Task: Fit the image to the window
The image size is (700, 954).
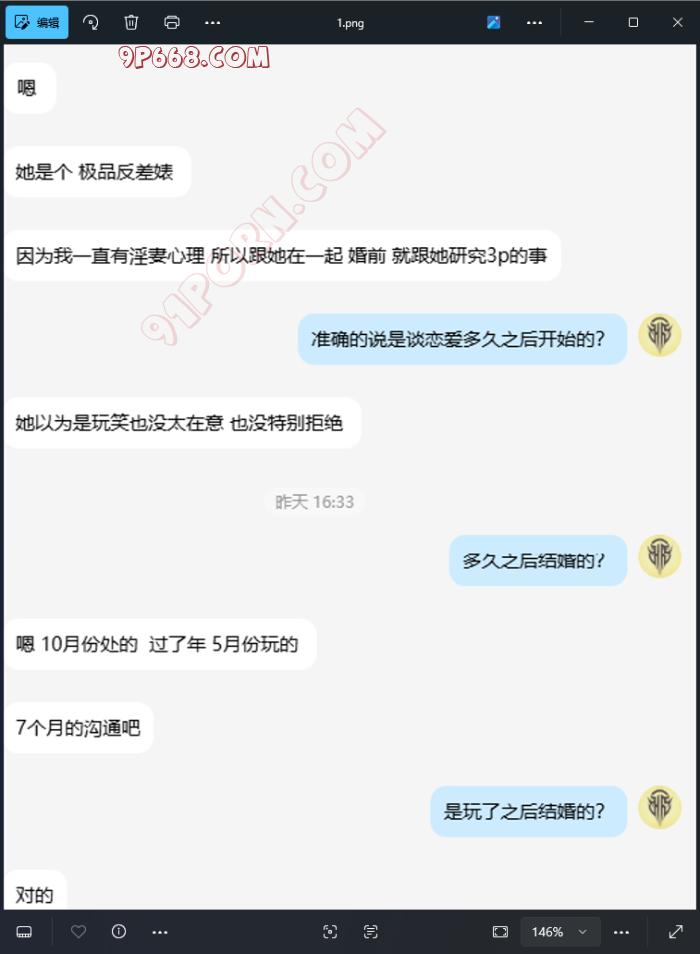Action: 500,932
